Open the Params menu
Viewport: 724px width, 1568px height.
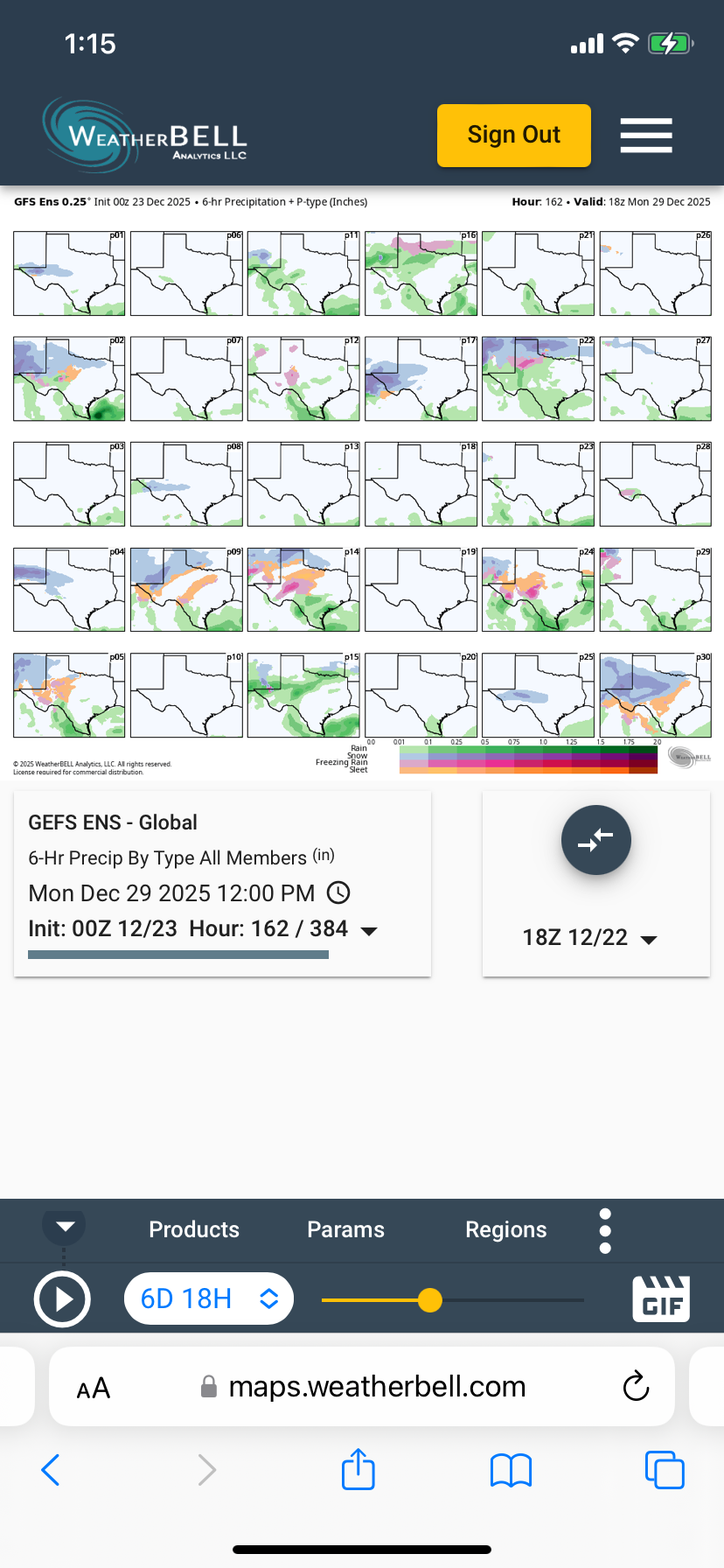point(345,1229)
